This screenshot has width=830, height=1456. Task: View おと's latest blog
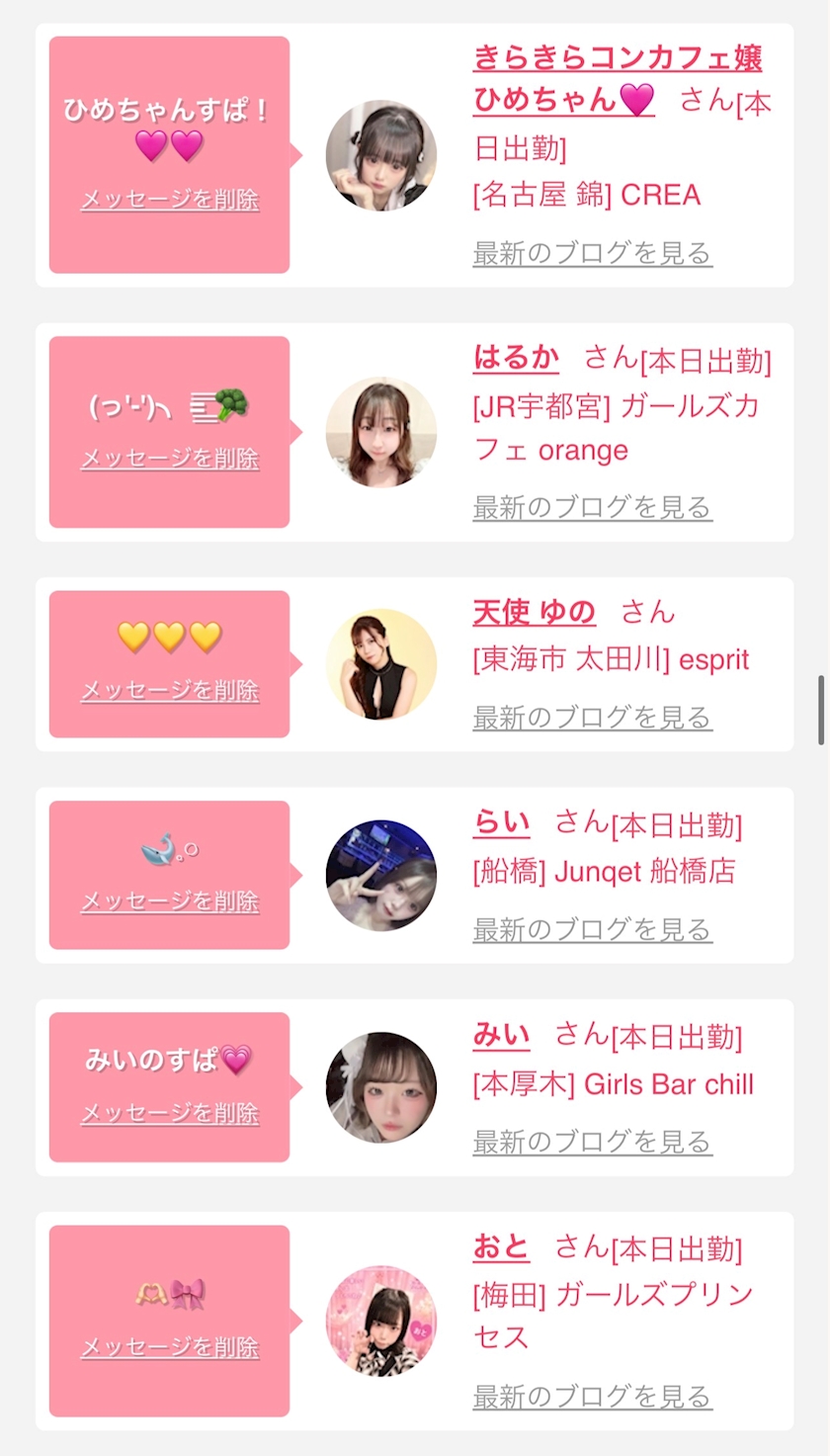[x=592, y=1397]
